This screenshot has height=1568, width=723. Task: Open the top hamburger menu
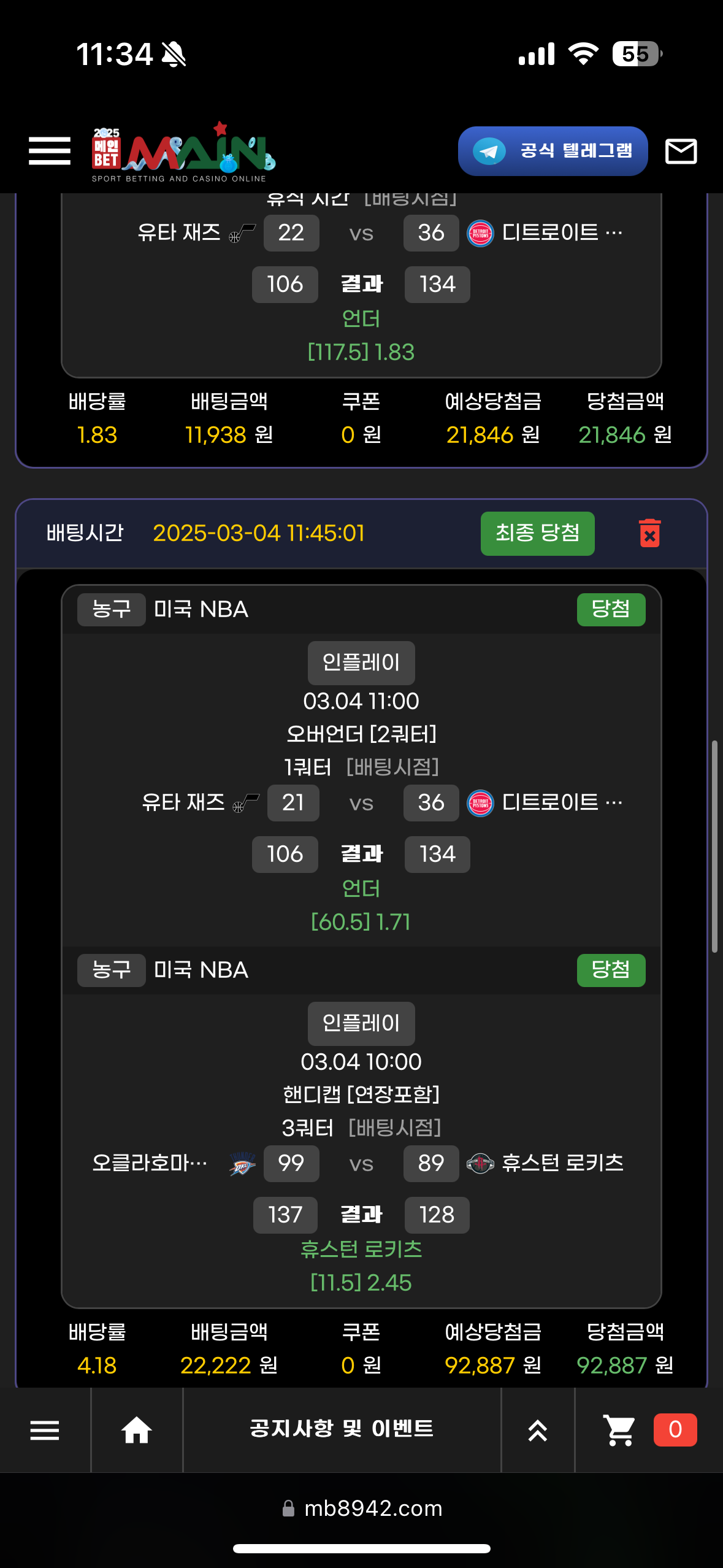coord(49,151)
